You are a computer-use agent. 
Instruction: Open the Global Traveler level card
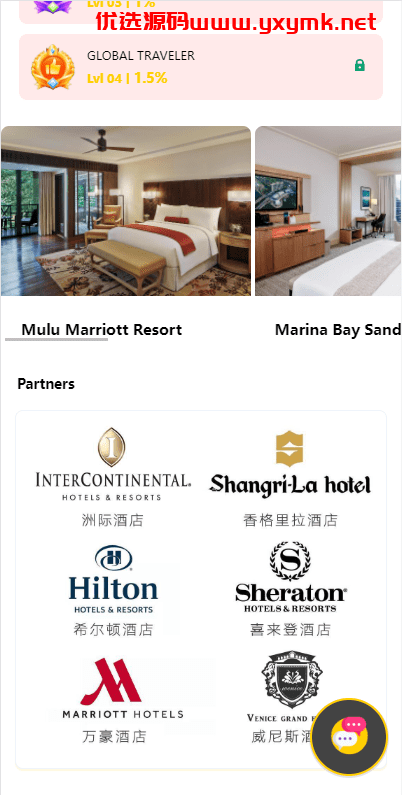[201, 67]
